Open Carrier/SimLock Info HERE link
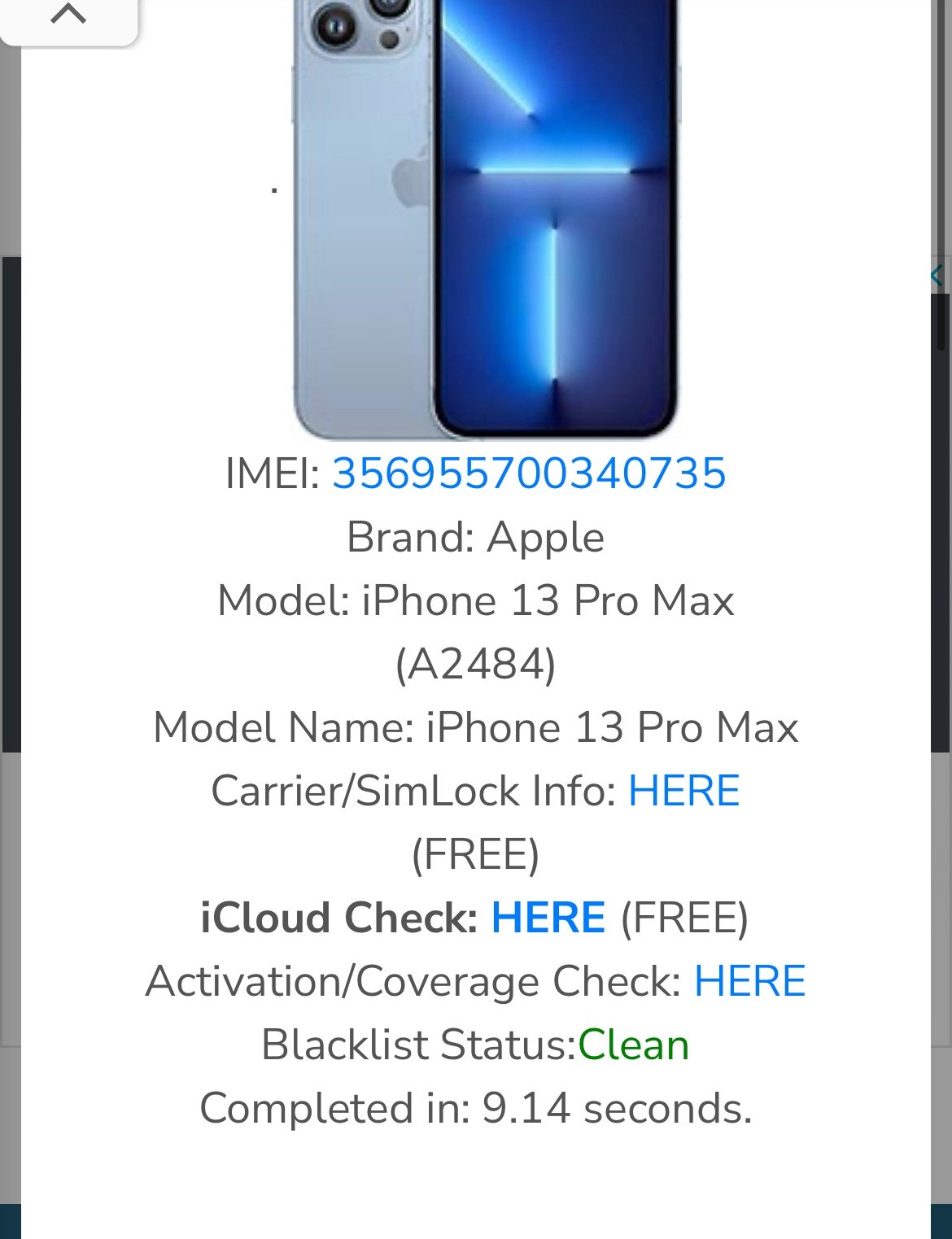Screen dimensions: 952x1239 click(x=683, y=791)
